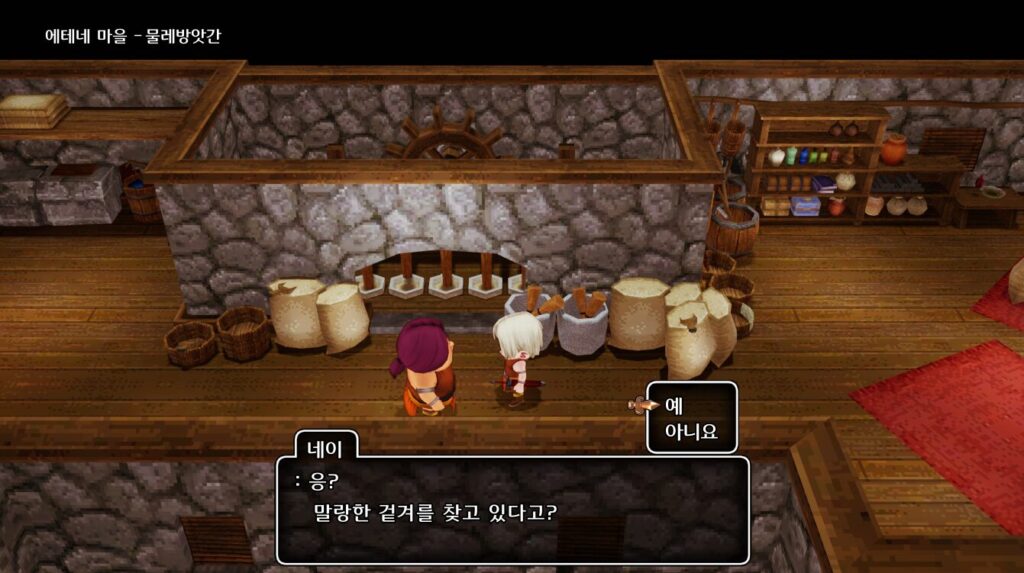Choose 아니요 (No) in the choice box

[691, 433]
